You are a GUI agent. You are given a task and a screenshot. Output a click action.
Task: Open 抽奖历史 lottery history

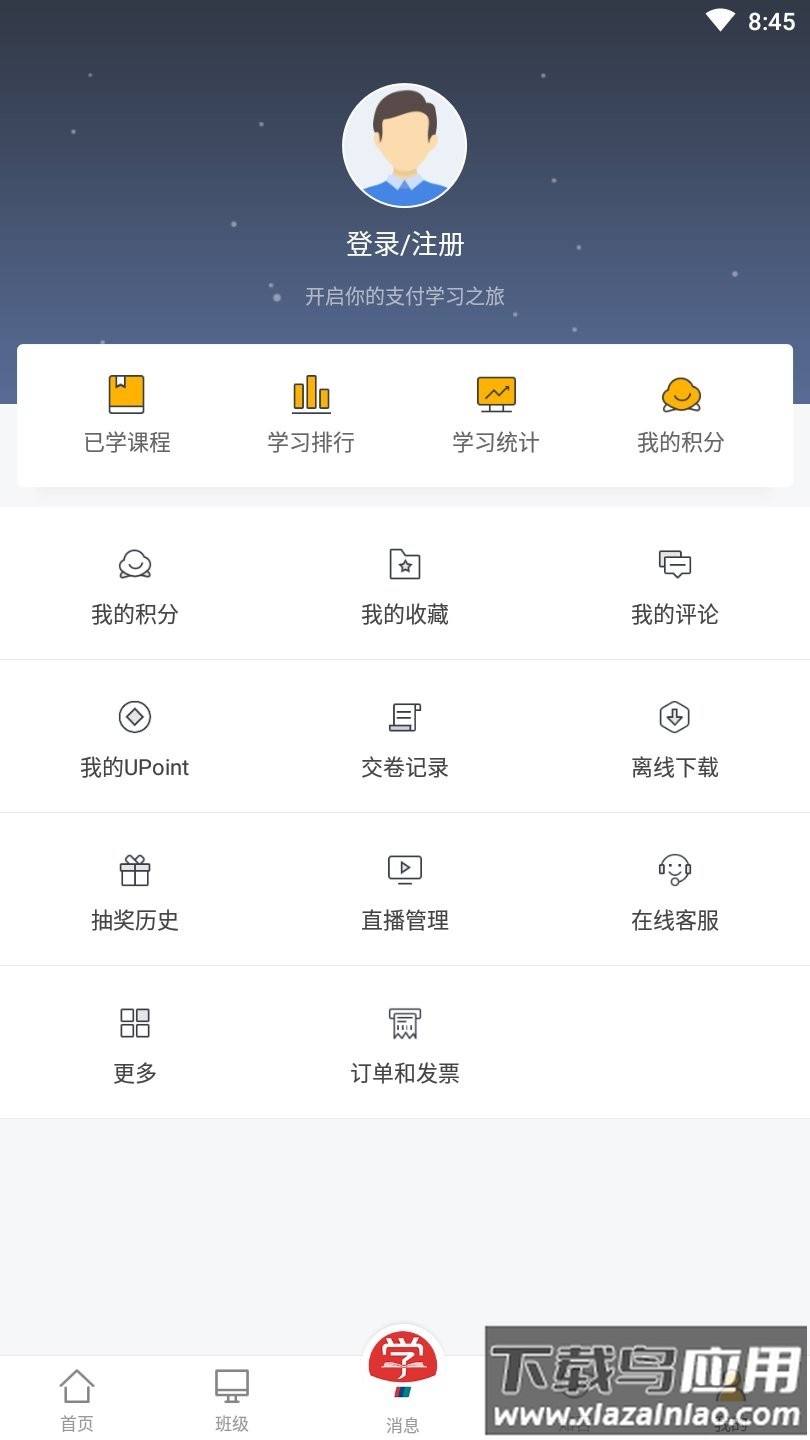(x=135, y=891)
